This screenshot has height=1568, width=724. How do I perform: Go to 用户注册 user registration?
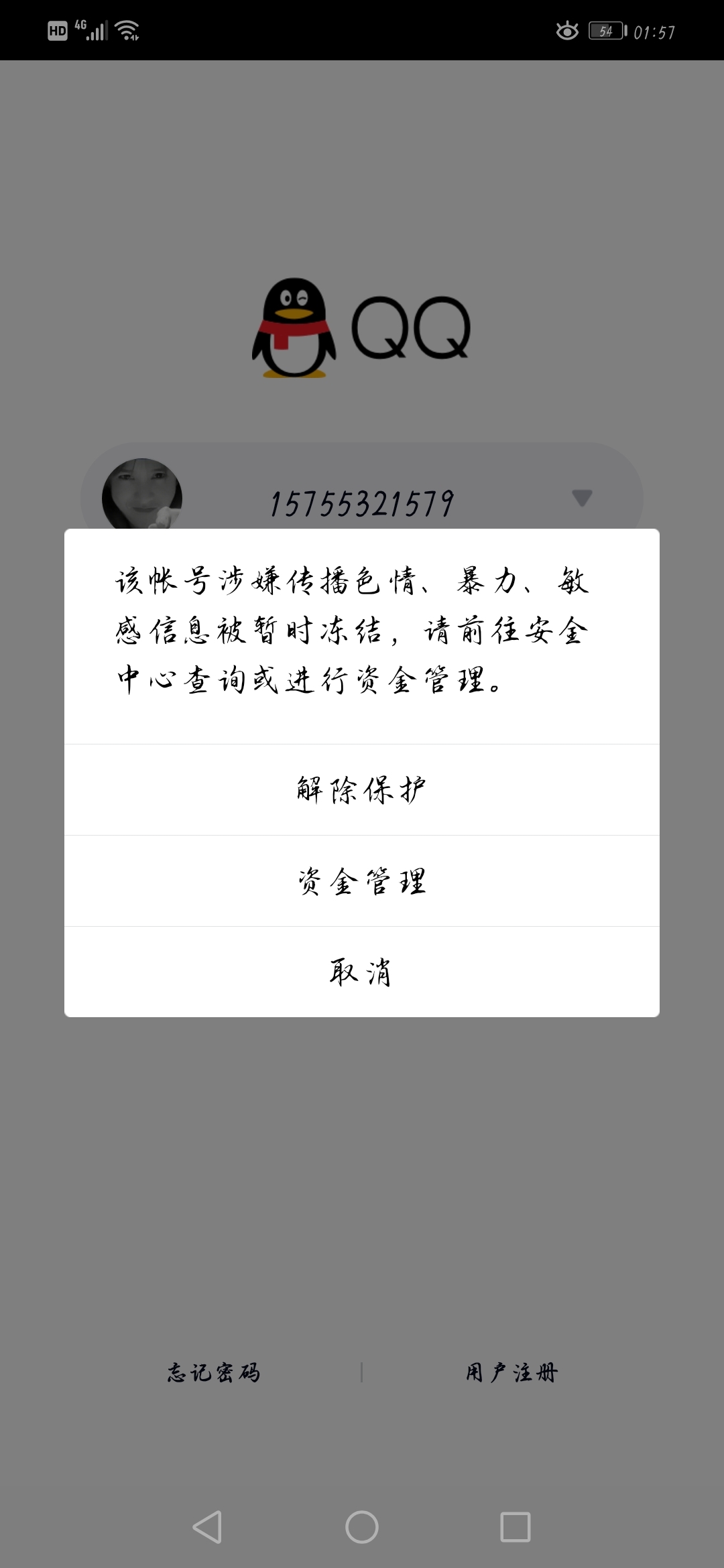click(x=511, y=1373)
